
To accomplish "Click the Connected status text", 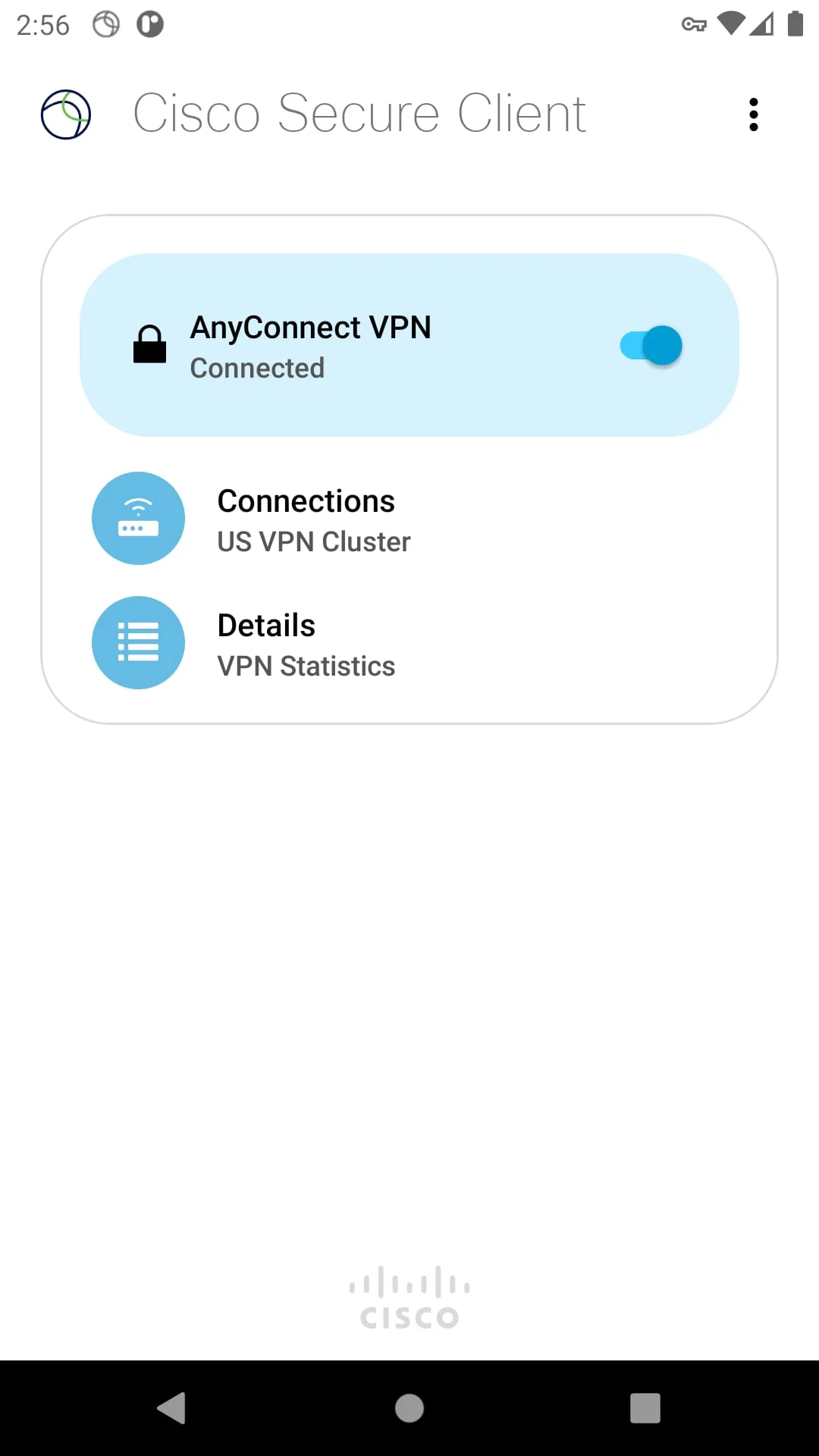I will click(257, 369).
